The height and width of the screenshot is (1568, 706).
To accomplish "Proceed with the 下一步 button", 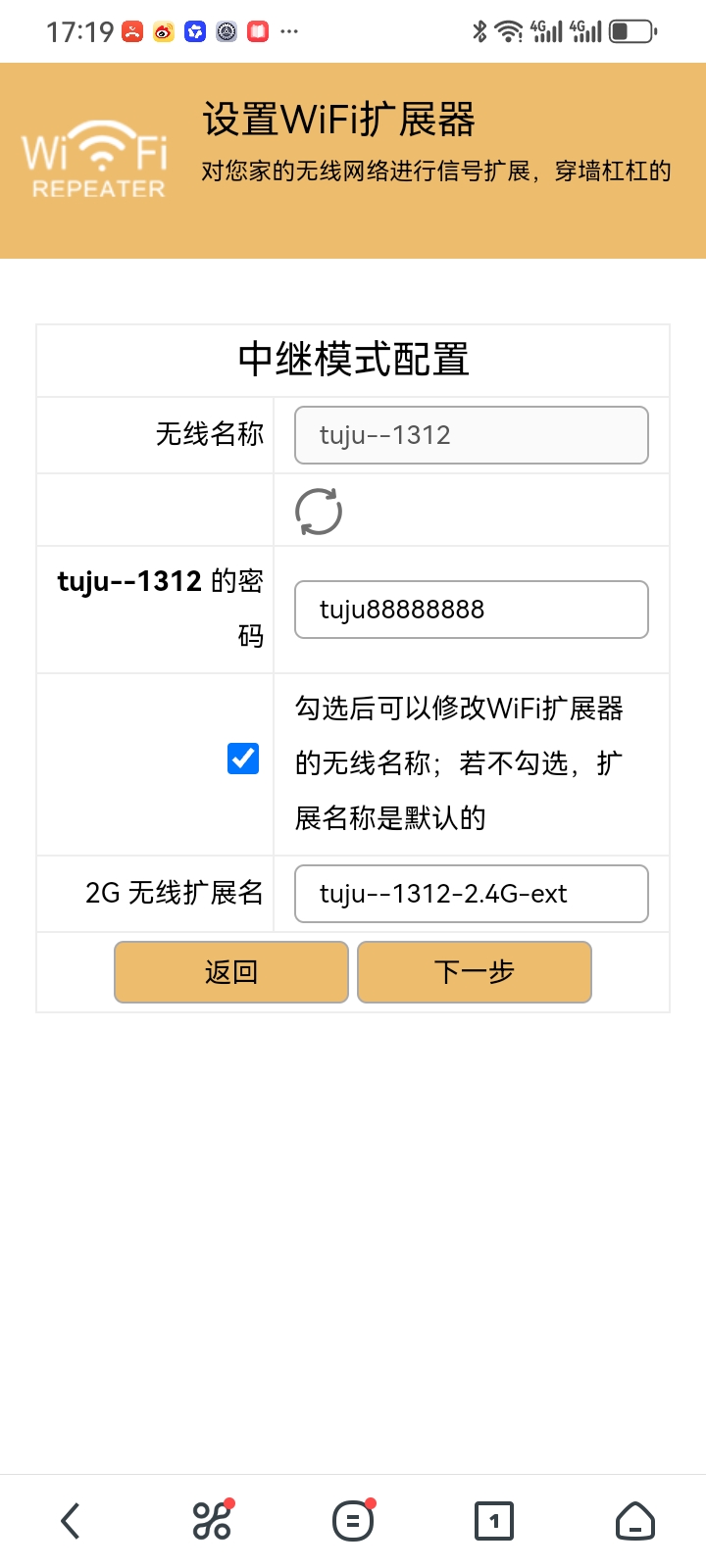I will 475,972.
